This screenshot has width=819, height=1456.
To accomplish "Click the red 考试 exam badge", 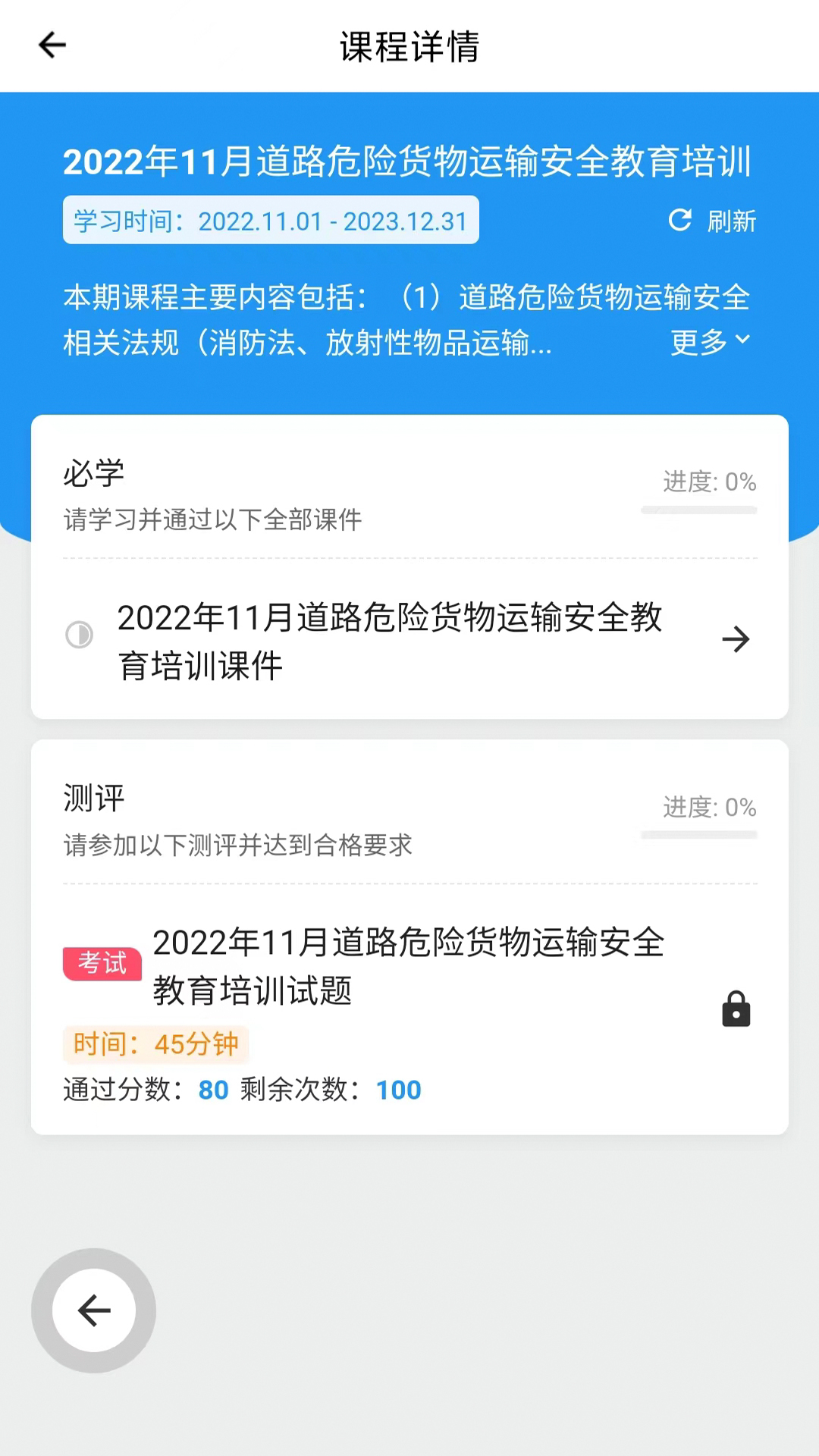I will (102, 965).
